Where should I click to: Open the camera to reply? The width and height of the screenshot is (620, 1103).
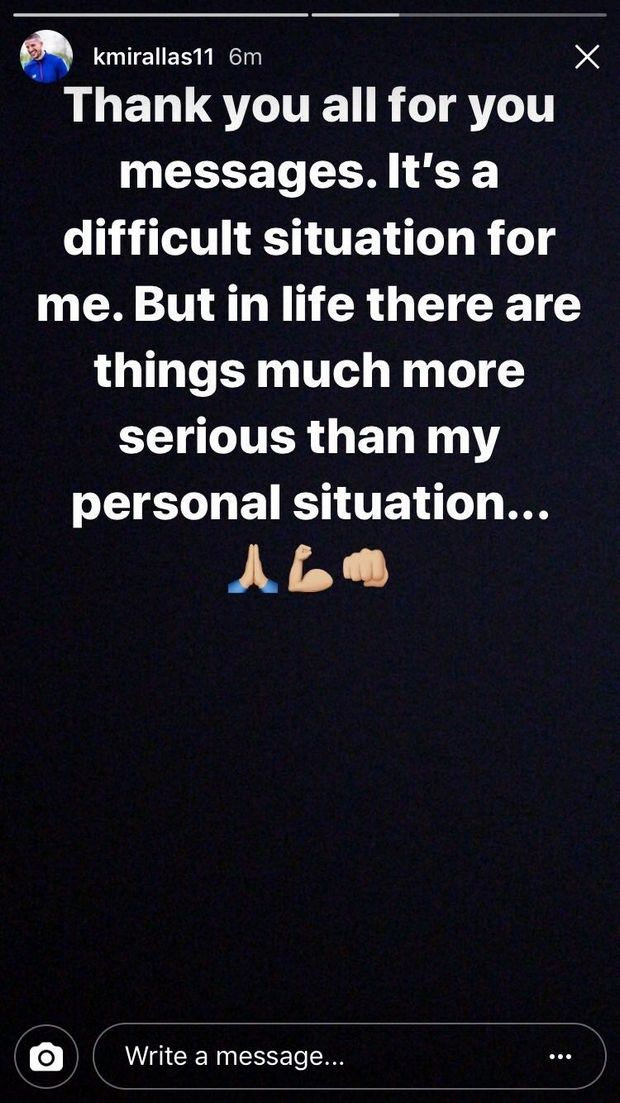pos(46,1057)
